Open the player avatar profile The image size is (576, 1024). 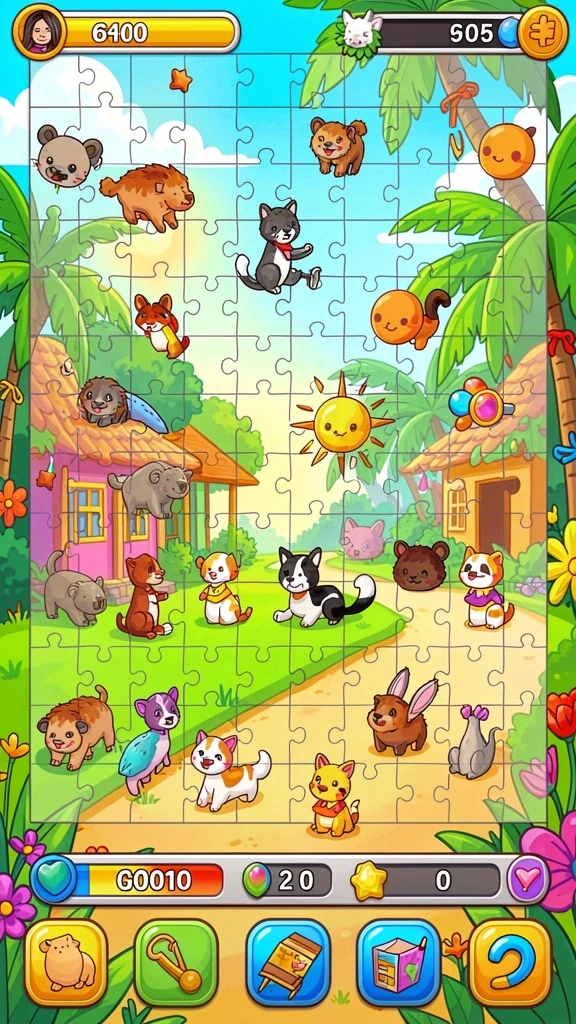[x=39, y=31]
